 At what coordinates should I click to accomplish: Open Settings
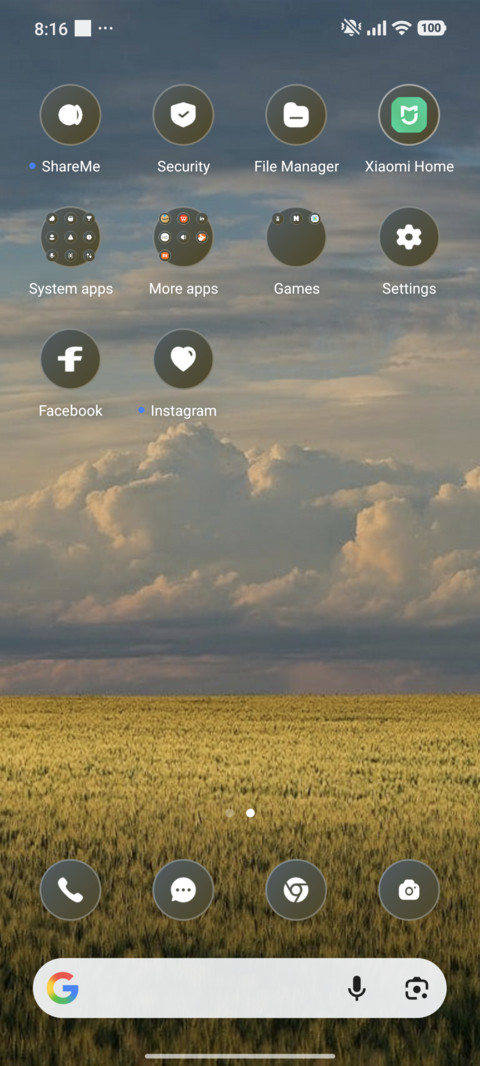pos(409,237)
